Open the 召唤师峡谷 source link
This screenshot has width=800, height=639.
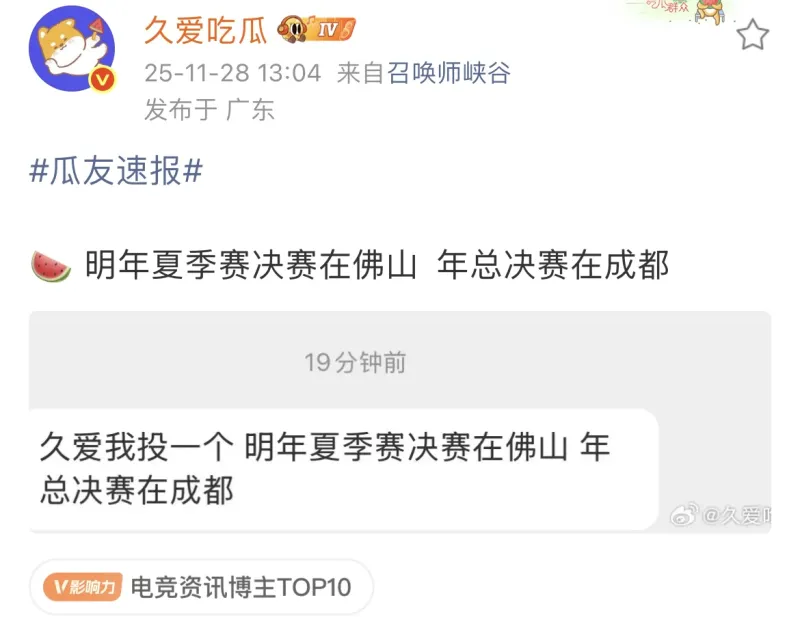[449, 73]
